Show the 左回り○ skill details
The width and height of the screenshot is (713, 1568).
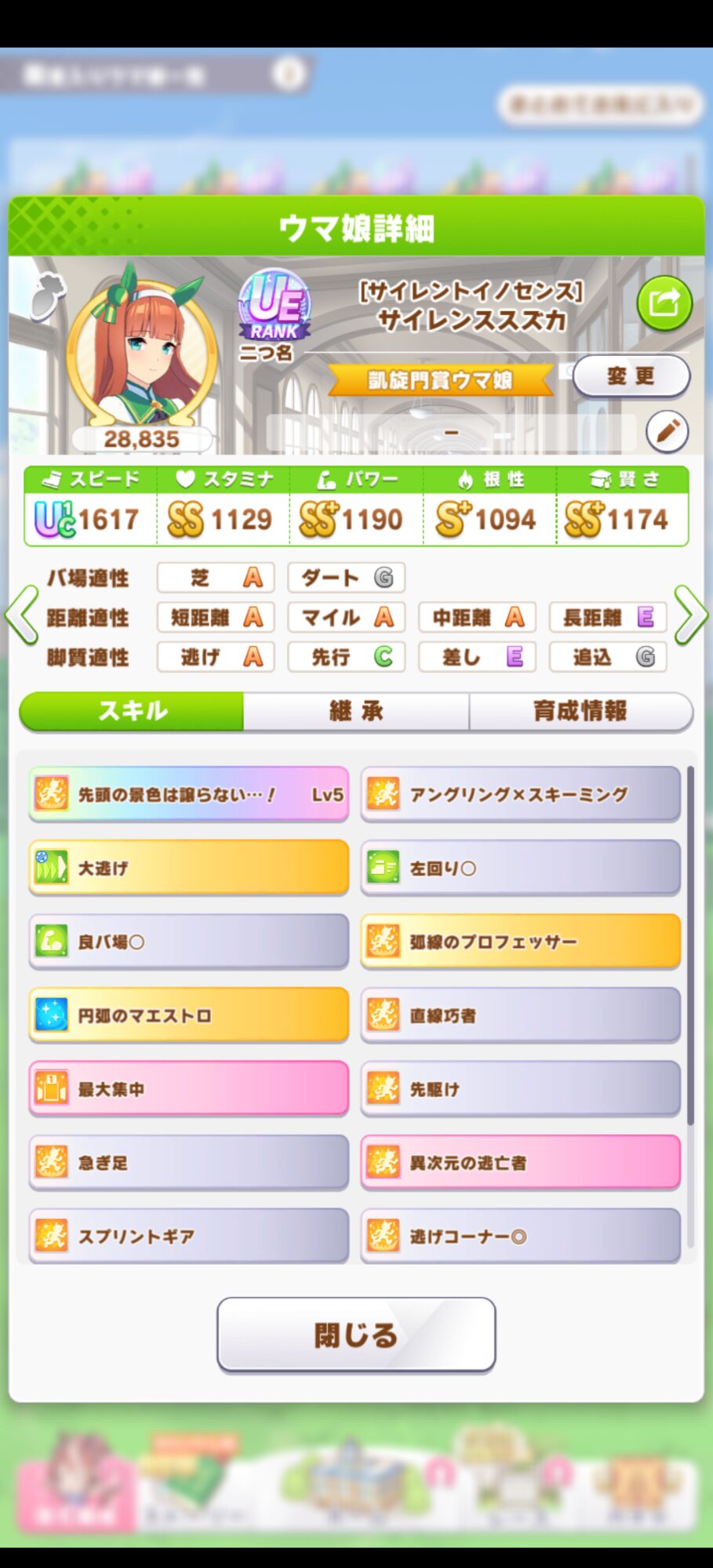(x=520, y=868)
